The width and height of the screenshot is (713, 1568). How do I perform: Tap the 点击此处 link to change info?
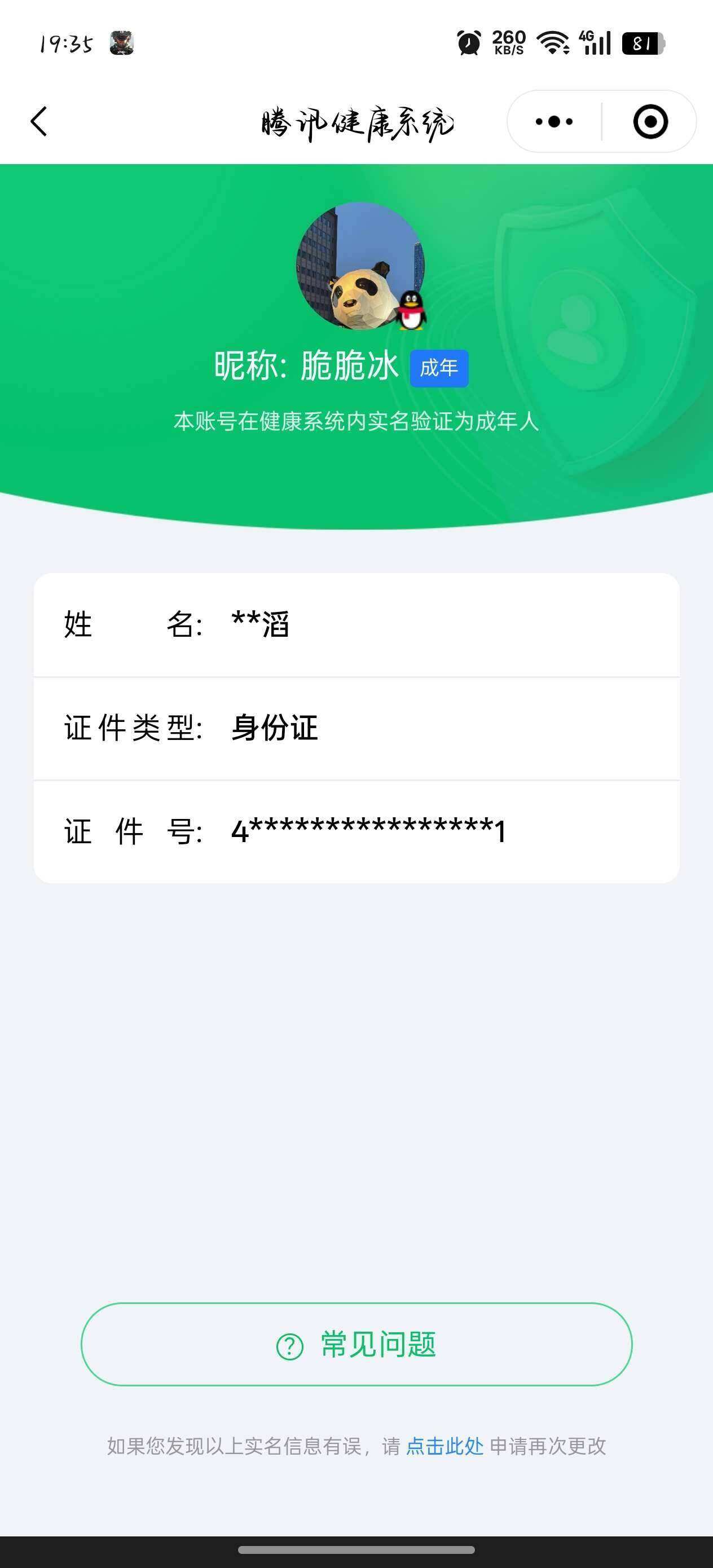click(444, 1446)
